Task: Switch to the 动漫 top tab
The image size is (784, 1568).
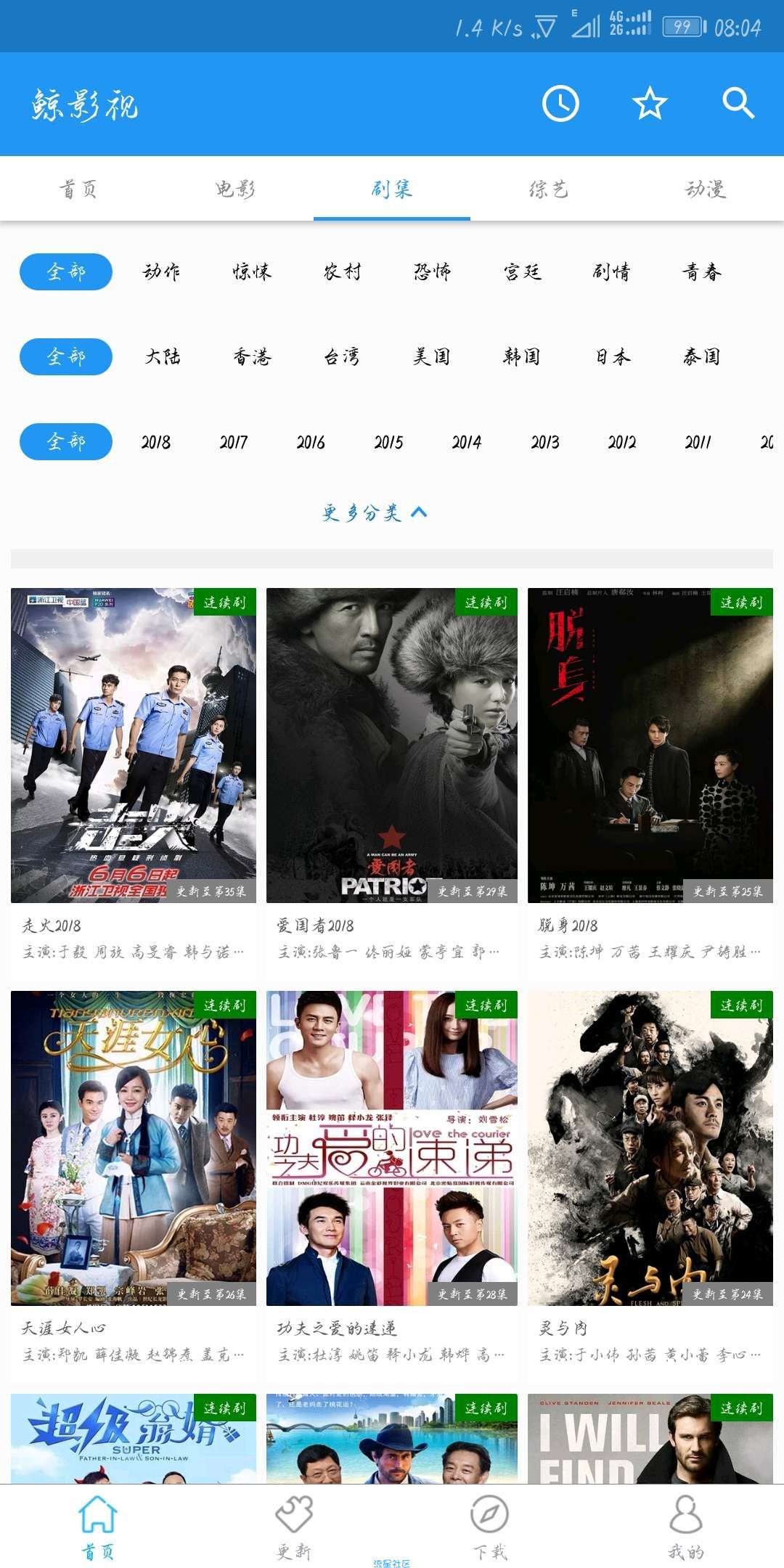Action: point(706,189)
